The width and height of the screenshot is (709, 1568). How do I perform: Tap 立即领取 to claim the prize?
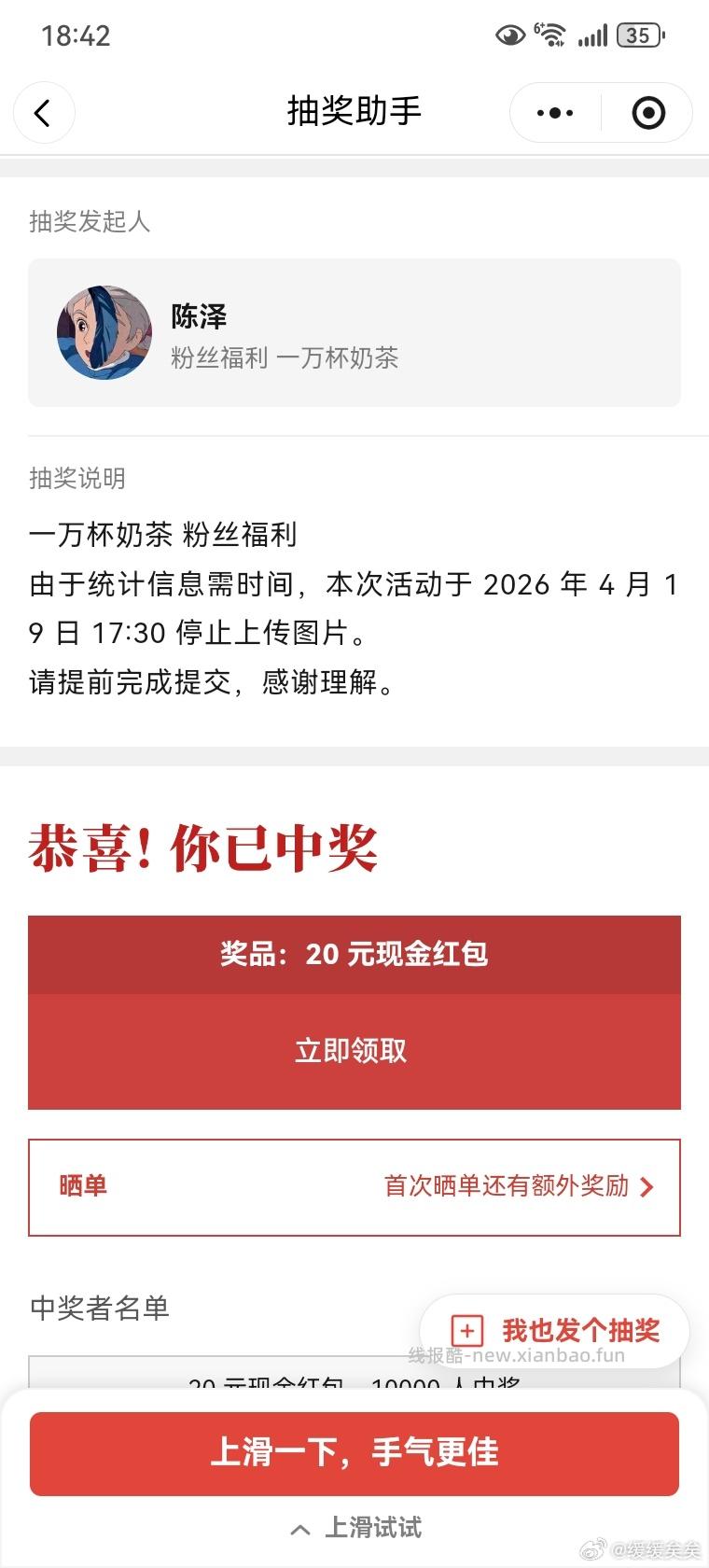point(353,1050)
